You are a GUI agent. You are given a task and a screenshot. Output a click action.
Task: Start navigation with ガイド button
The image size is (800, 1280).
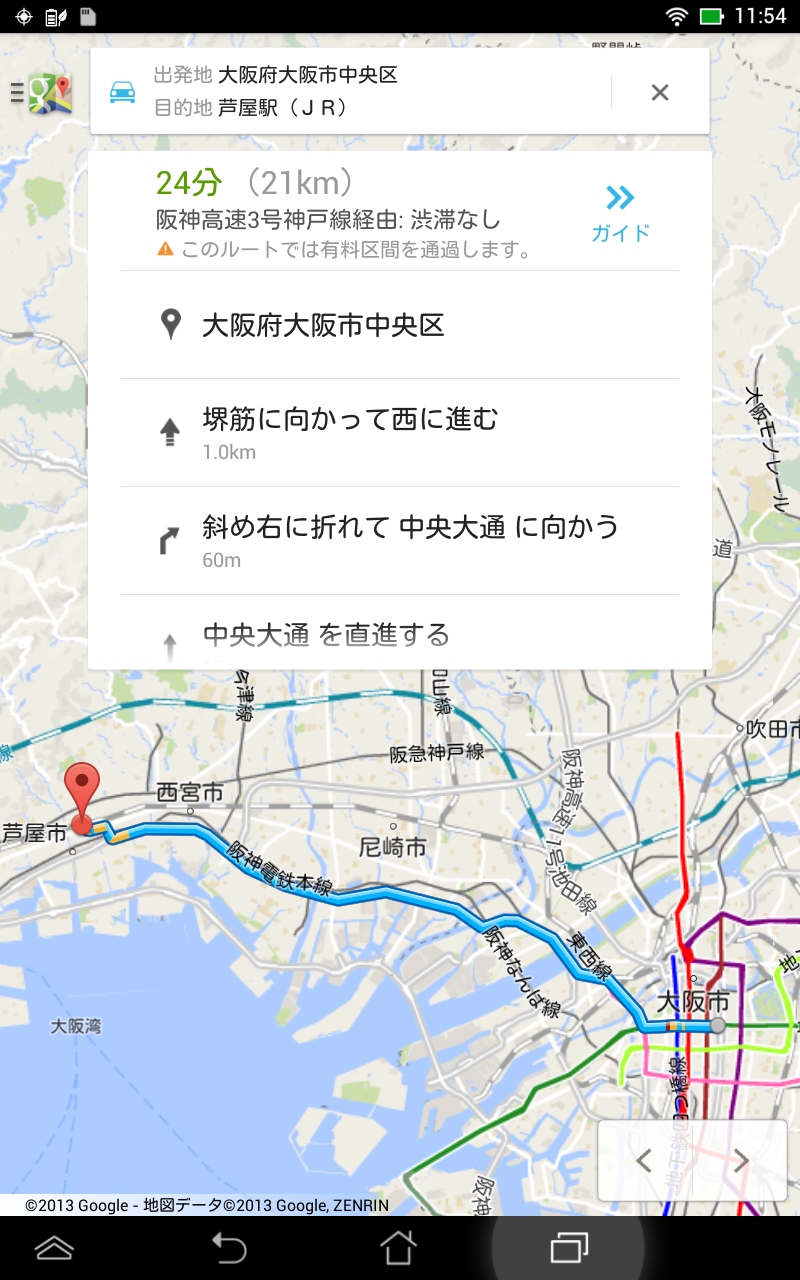click(620, 212)
